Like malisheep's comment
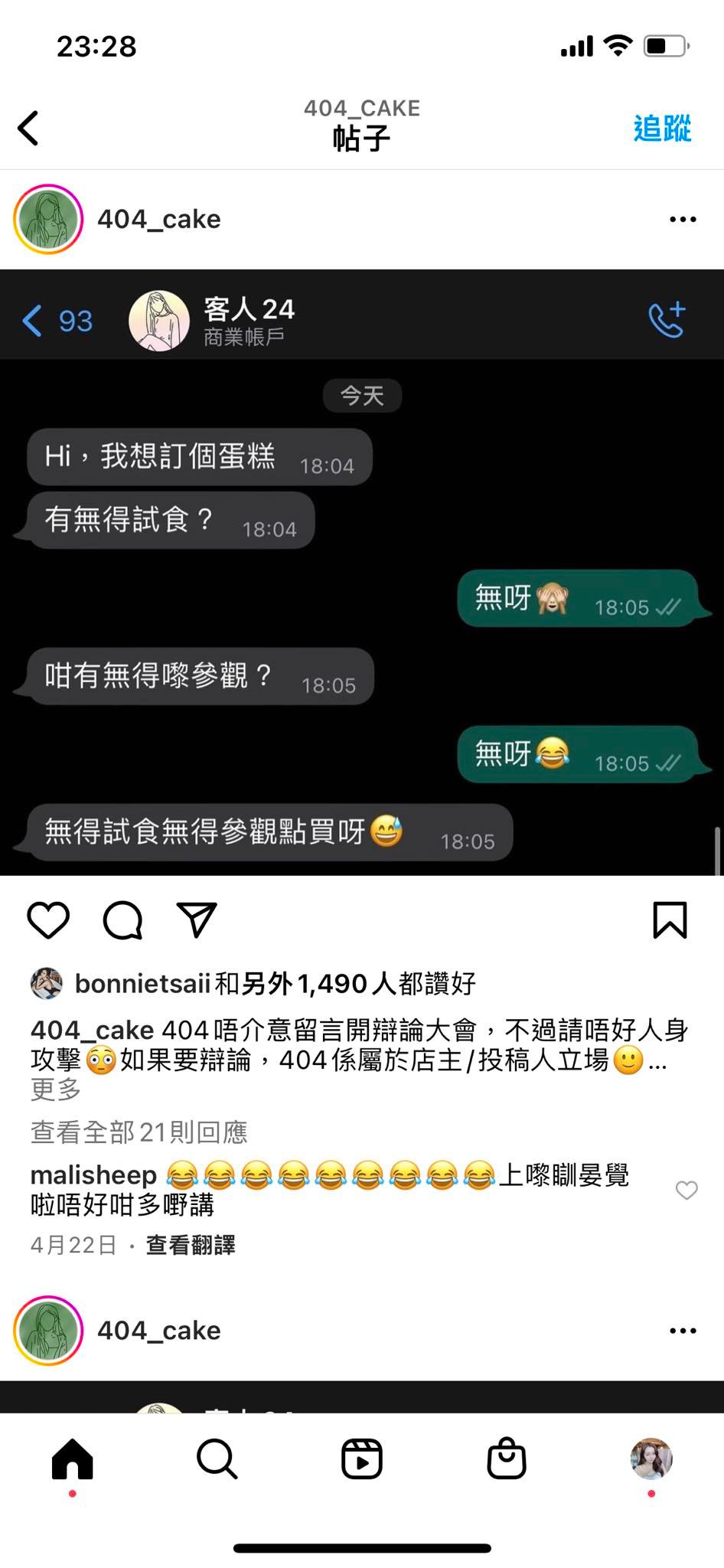This screenshot has width=724, height=1568. pos(686,1190)
